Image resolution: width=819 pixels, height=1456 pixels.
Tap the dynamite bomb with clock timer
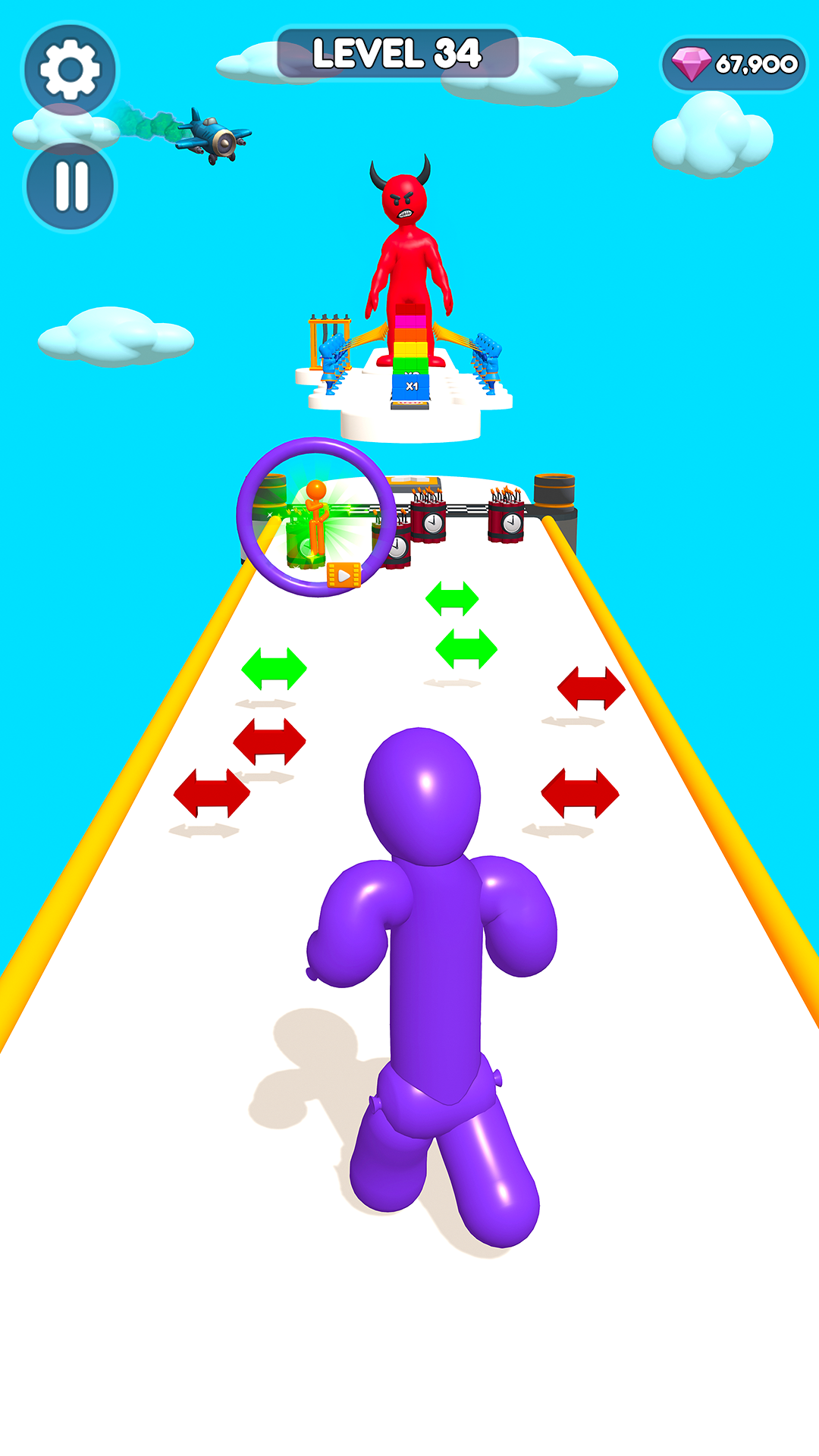click(x=510, y=523)
